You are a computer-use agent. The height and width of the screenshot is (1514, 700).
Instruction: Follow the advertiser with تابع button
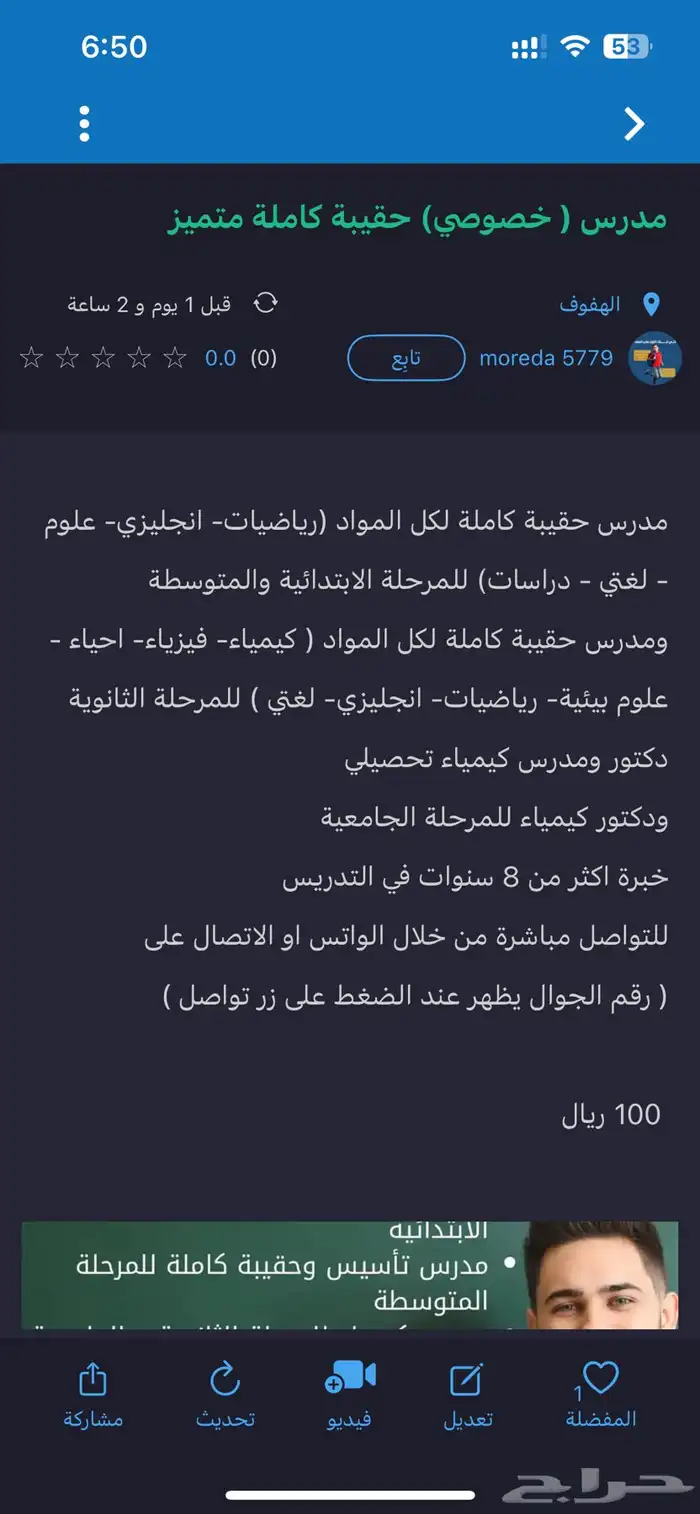[x=406, y=358]
